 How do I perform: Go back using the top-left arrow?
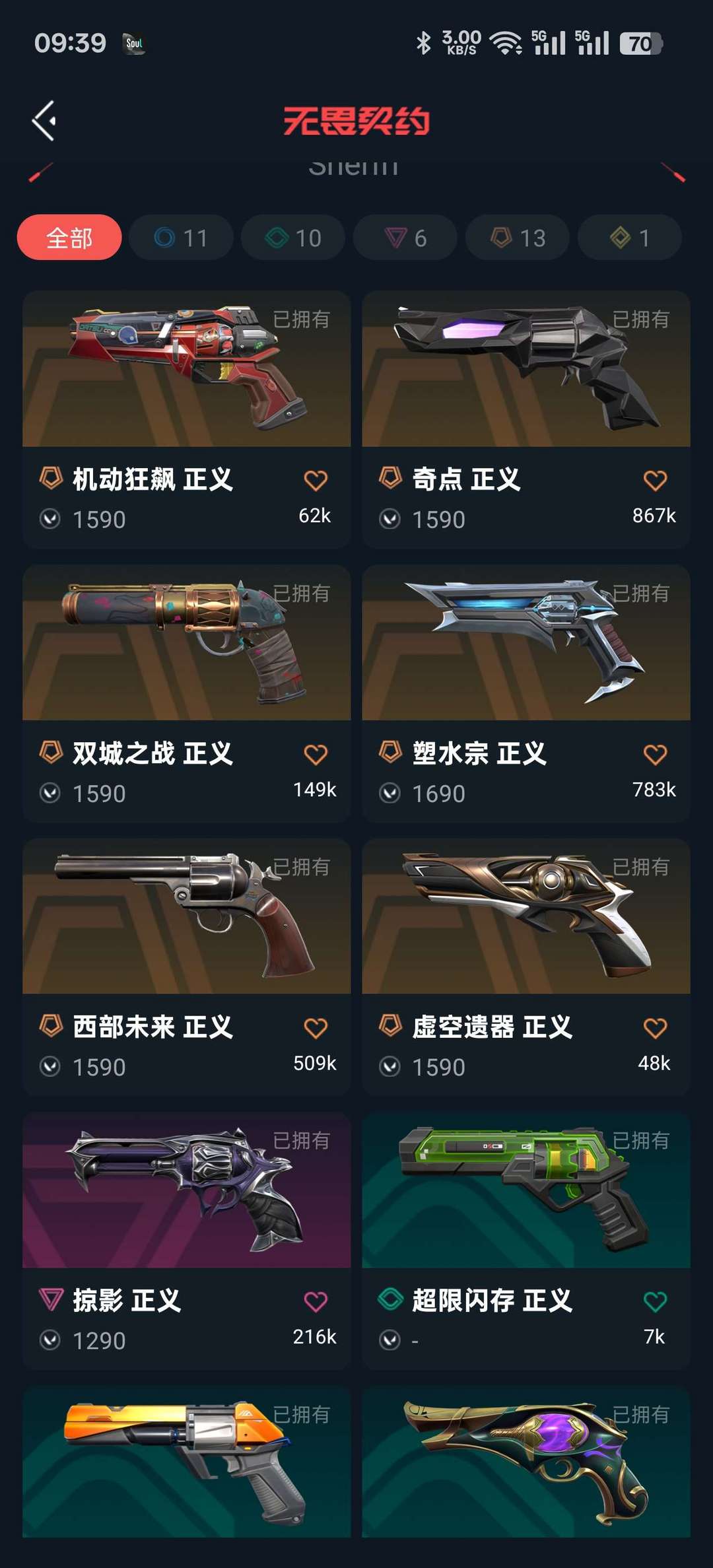[44, 121]
